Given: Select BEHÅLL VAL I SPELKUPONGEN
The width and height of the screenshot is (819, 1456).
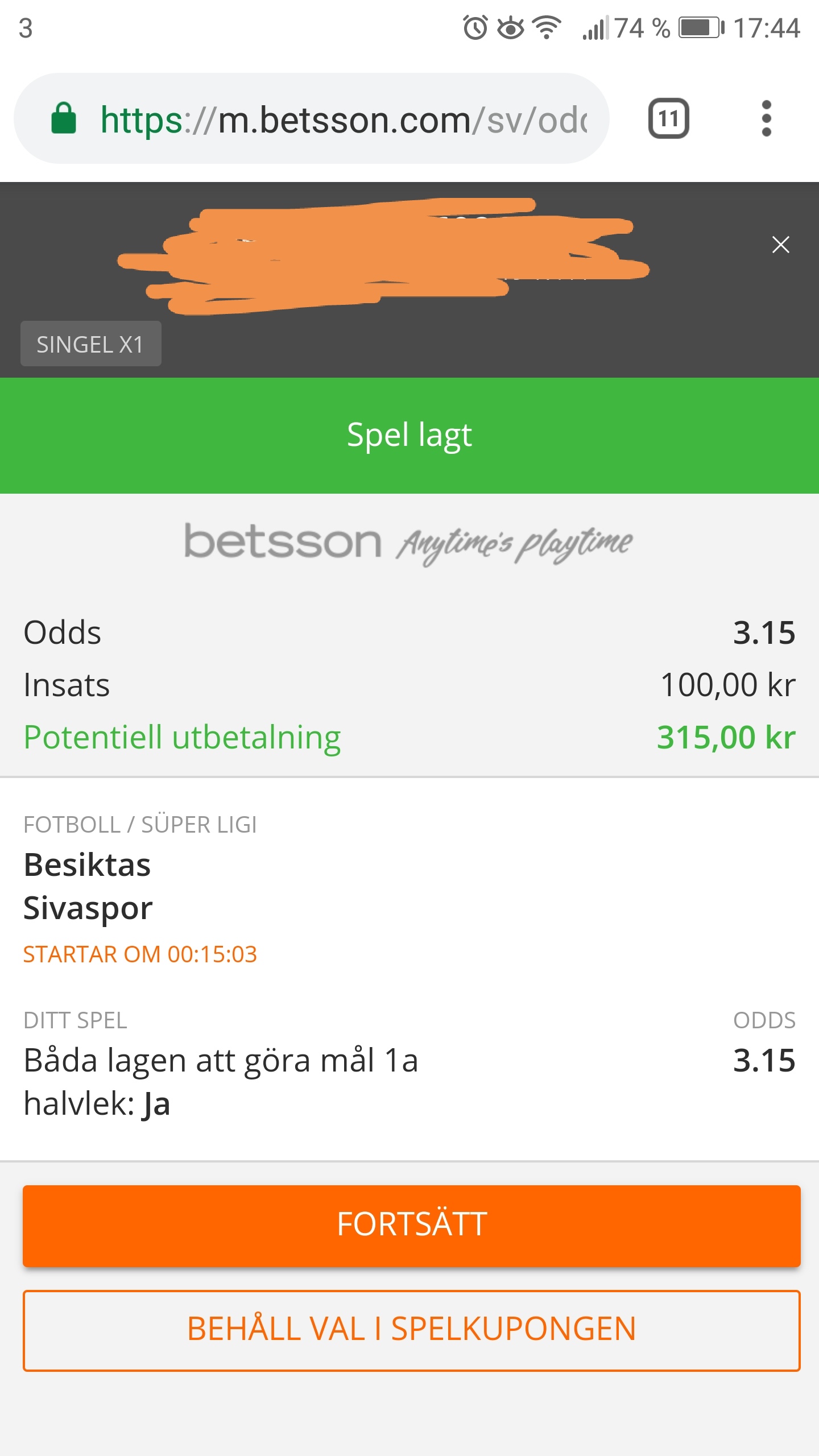Looking at the screenshot, I should (412, 1330).
